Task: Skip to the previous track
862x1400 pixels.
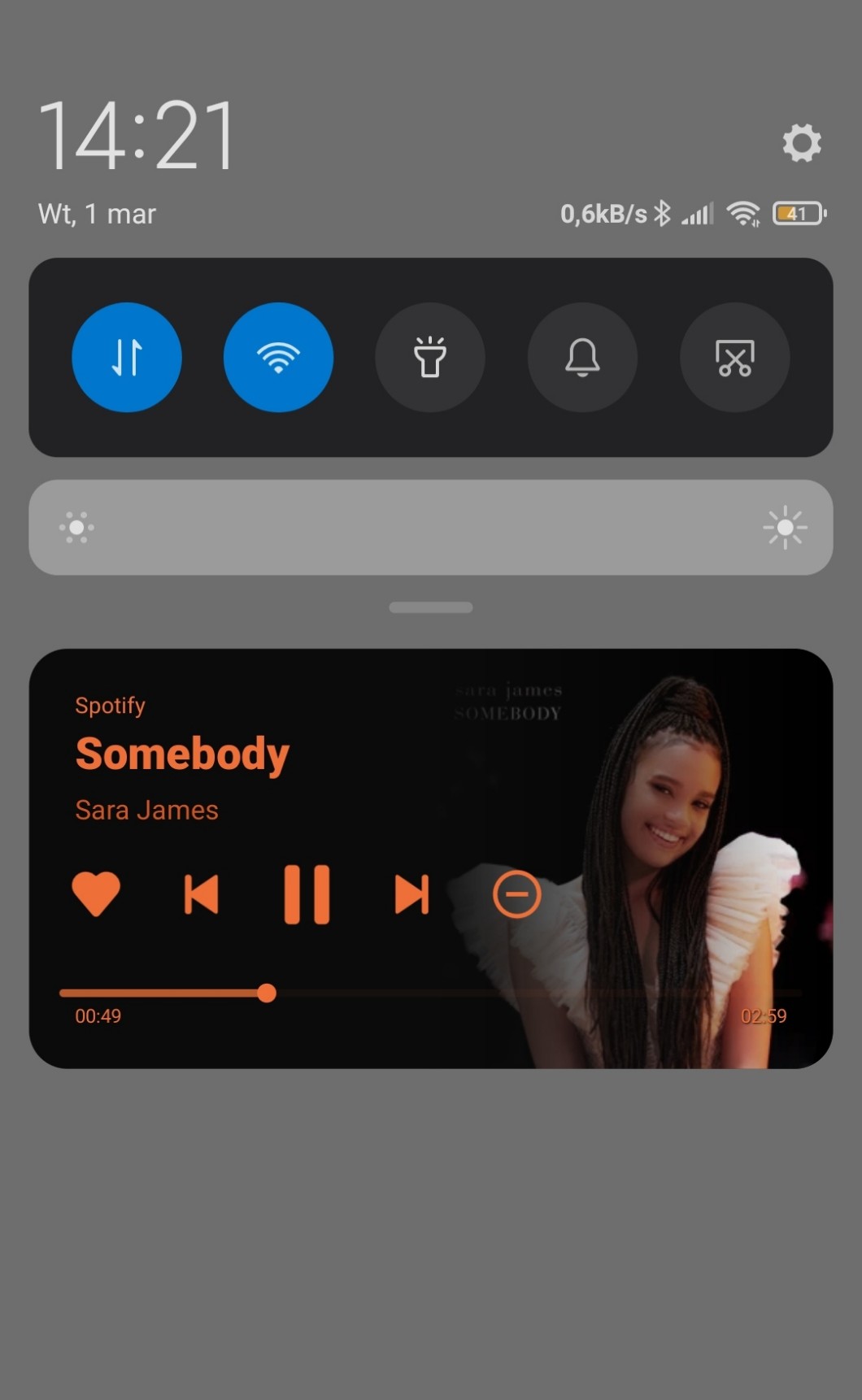Action: click(x=201, y=894)
